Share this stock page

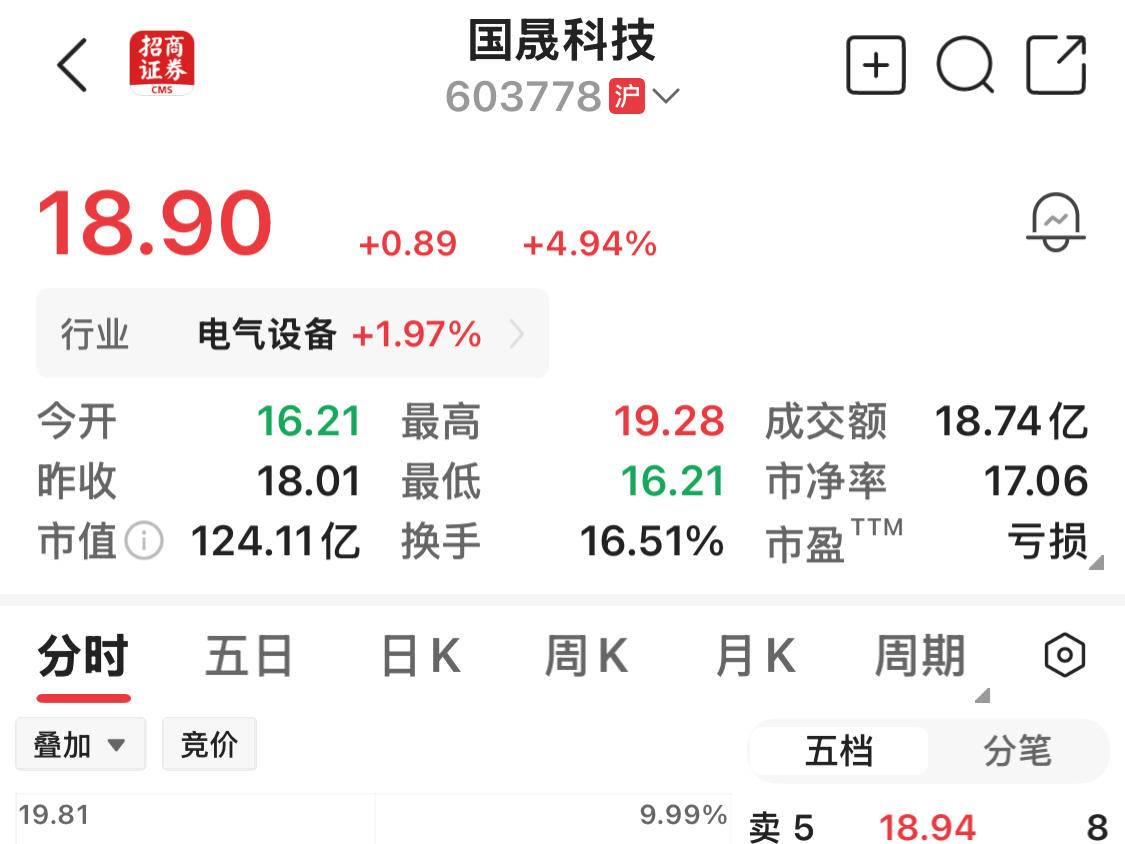point(1056,66)
